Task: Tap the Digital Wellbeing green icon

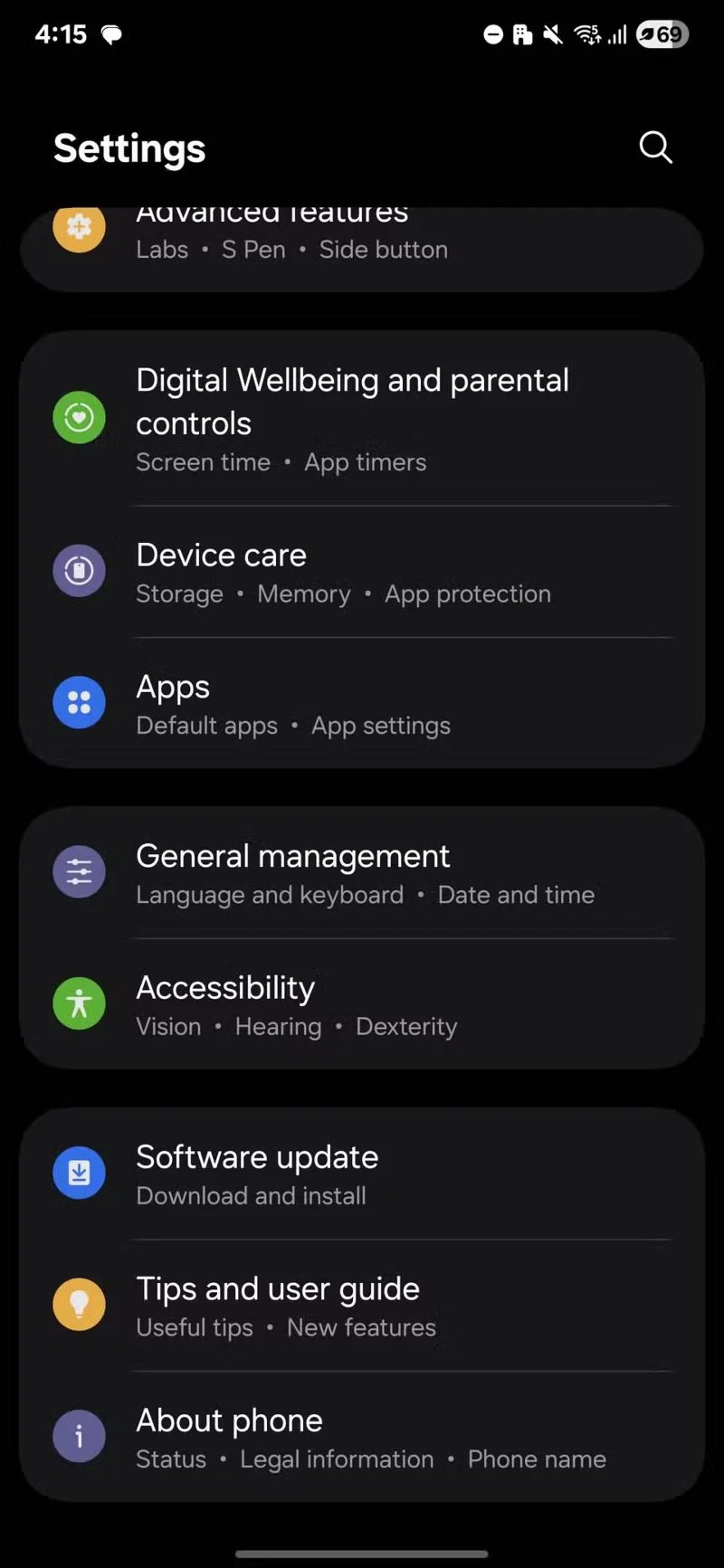Action: [79, 416]
